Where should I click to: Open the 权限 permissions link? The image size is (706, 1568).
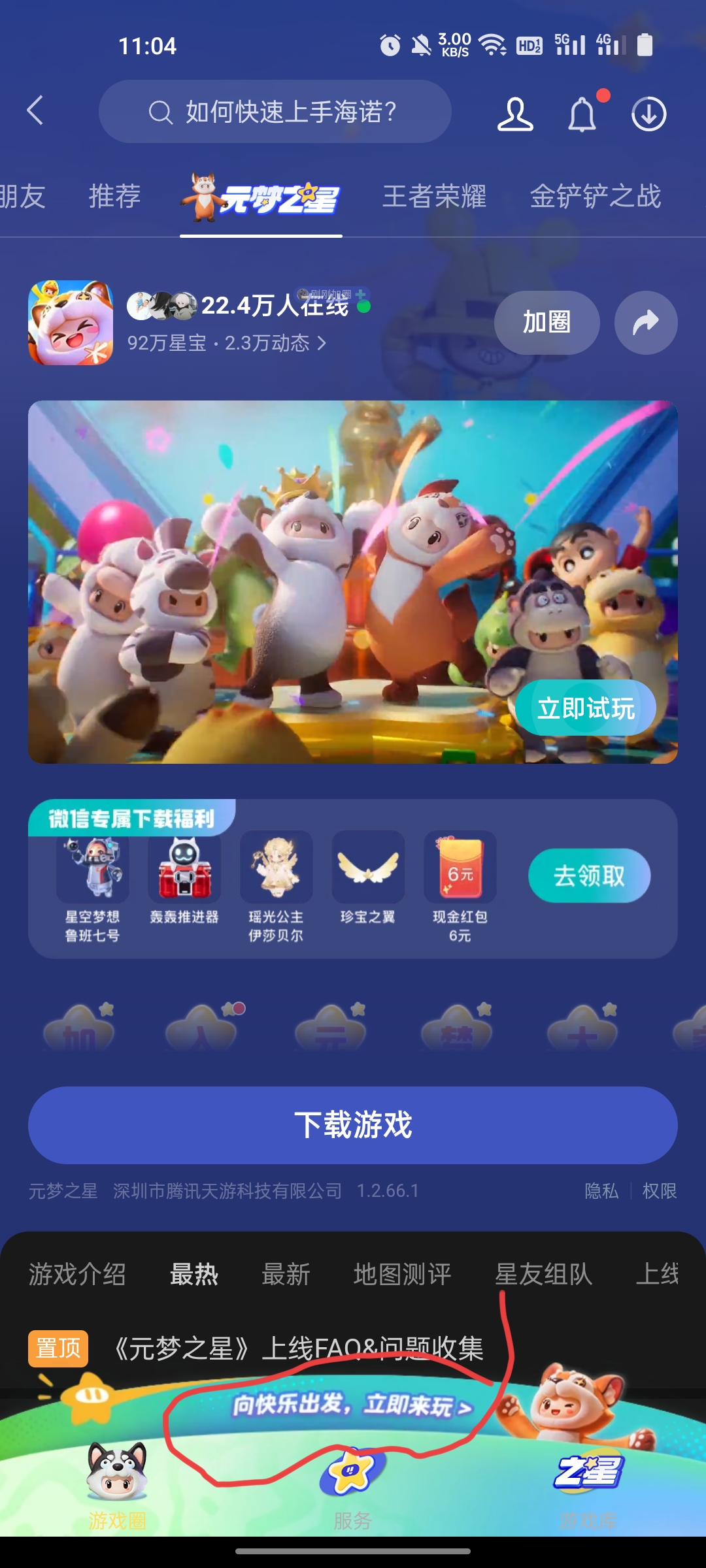pyautogui.click(x=659, y=1191)
